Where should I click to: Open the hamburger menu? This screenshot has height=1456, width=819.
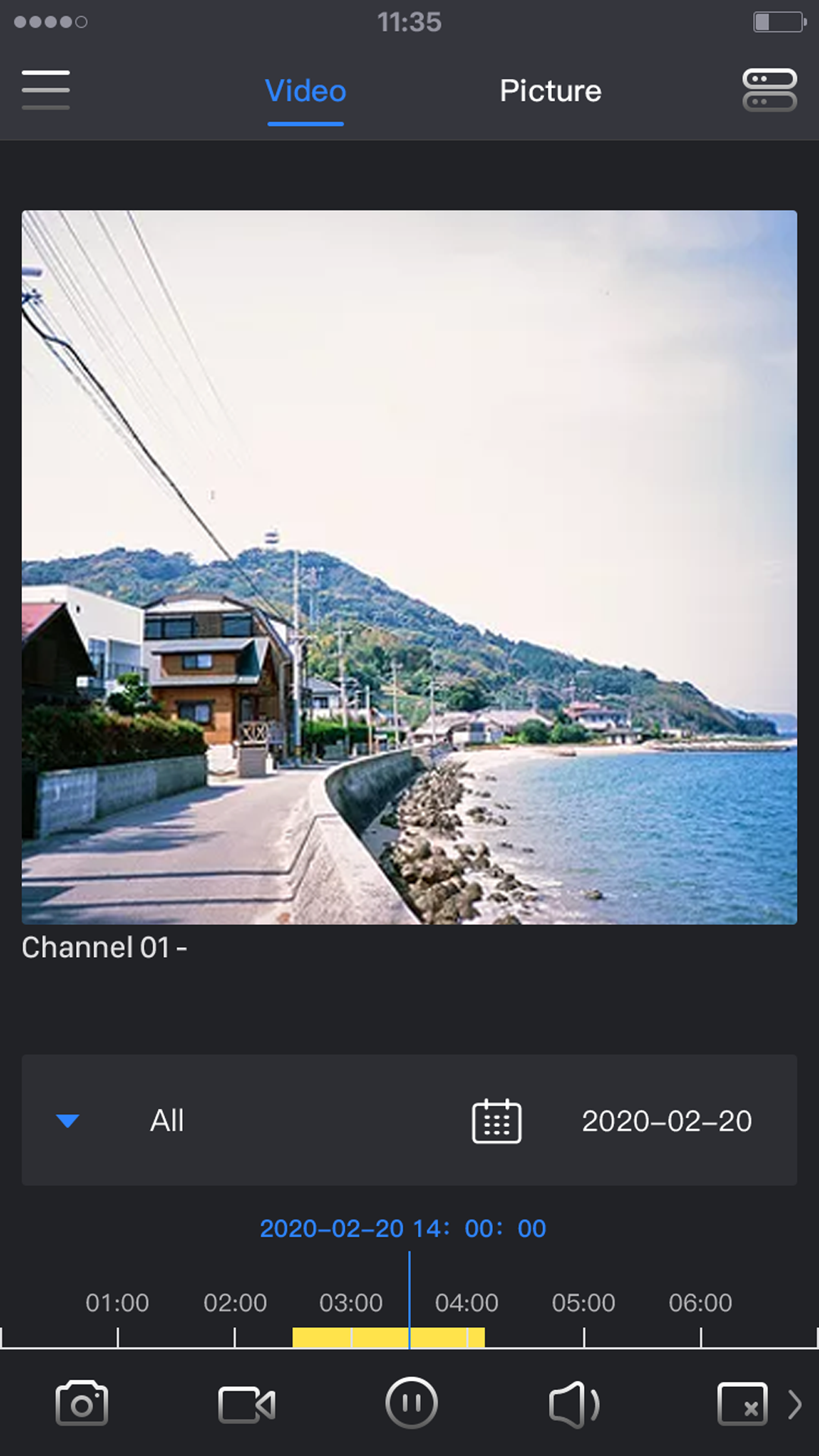click(x=45, y=90)
